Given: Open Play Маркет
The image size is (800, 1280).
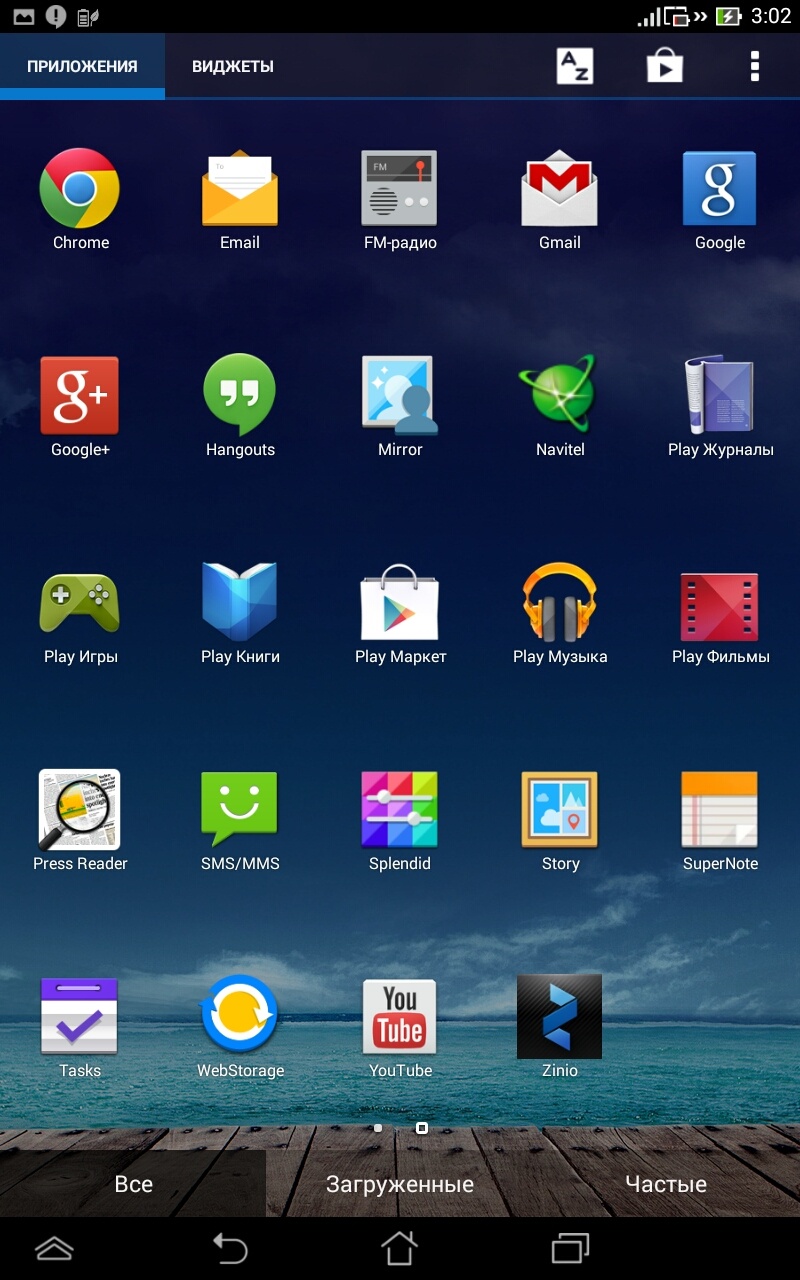Looking at the screenshot, I should click(x=400, y=604).
